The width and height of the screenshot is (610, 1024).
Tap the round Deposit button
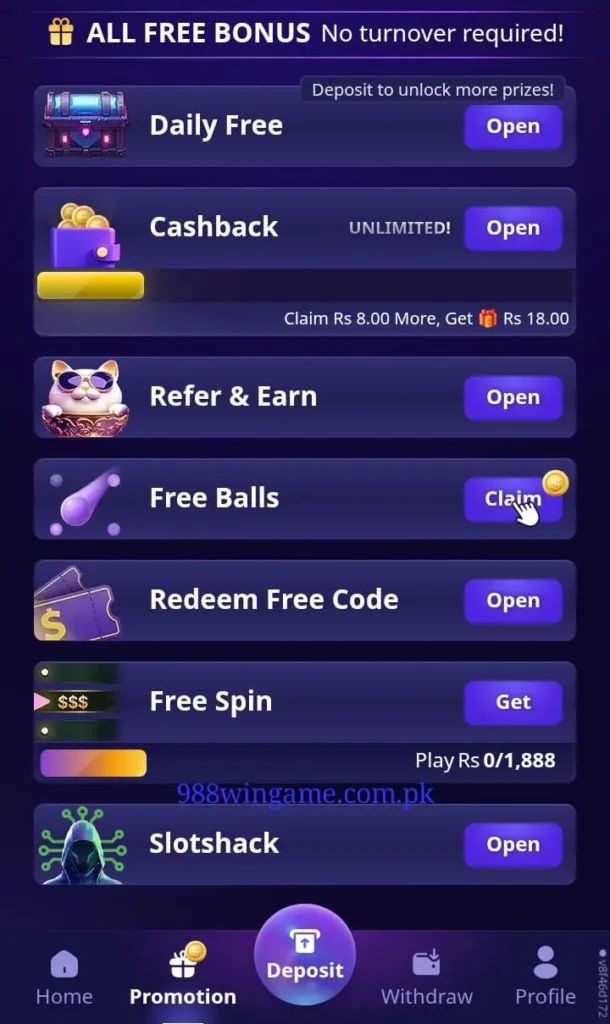tap(305, 955)
